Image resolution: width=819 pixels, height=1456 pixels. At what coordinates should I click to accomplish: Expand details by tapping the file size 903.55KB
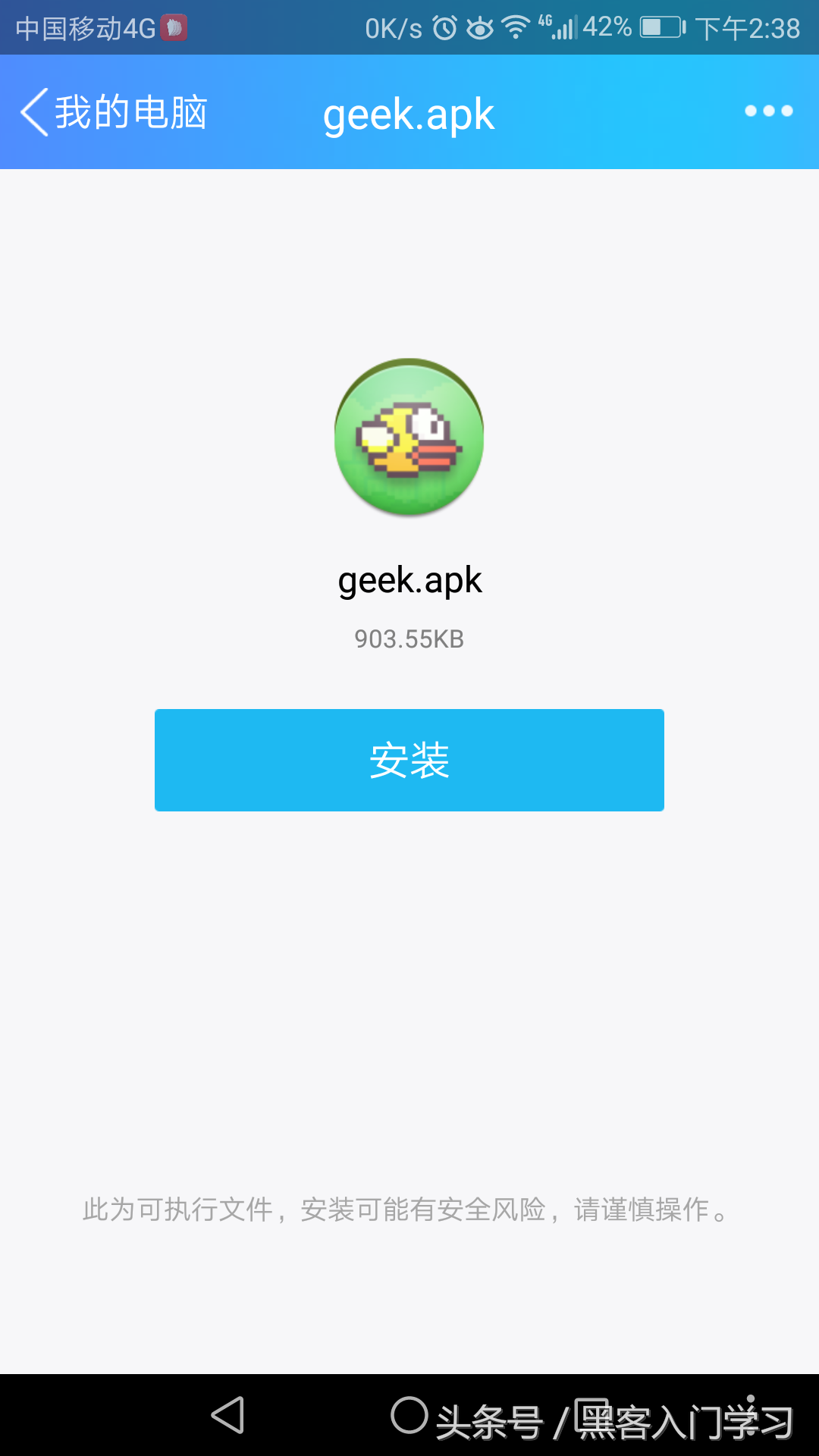click(x=409, y=638)
